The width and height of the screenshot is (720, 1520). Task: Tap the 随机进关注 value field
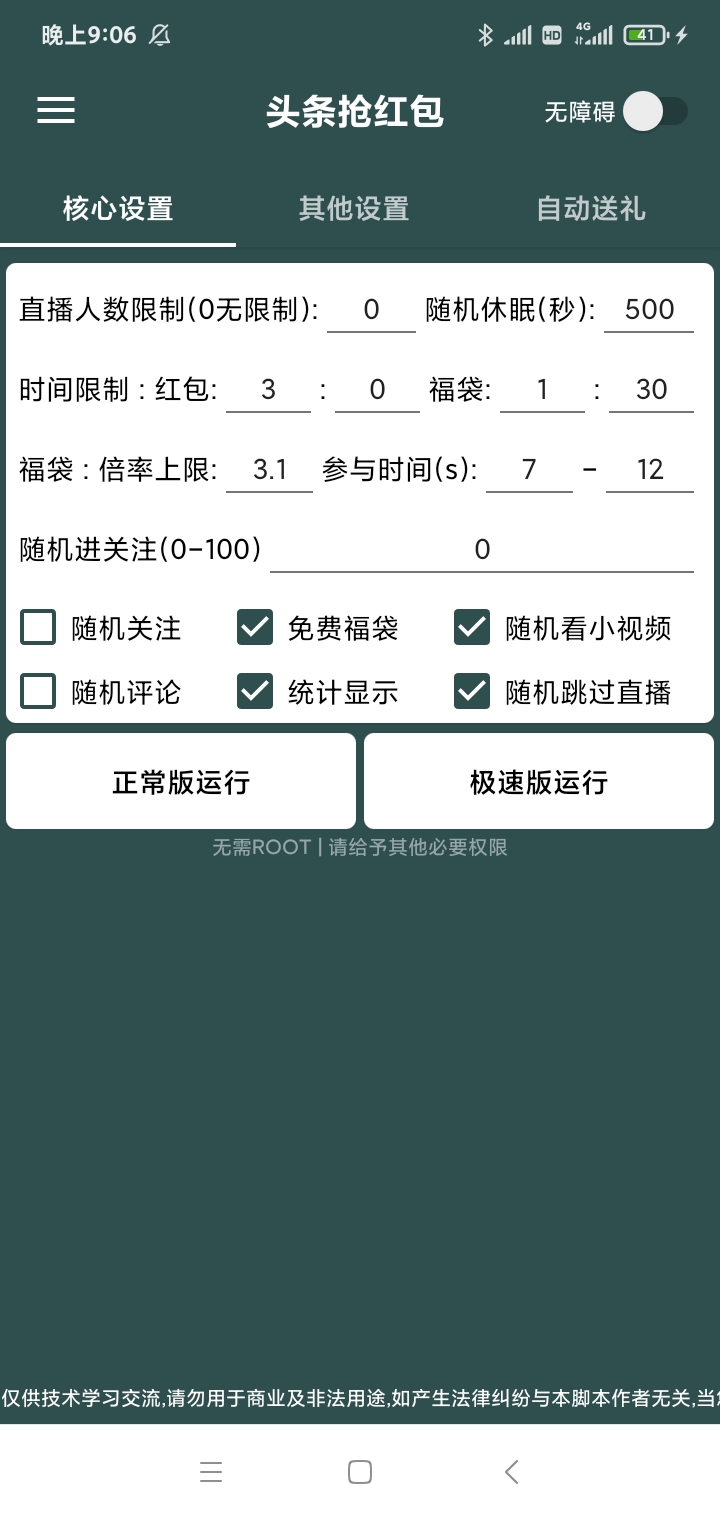(x=482, y=549)
